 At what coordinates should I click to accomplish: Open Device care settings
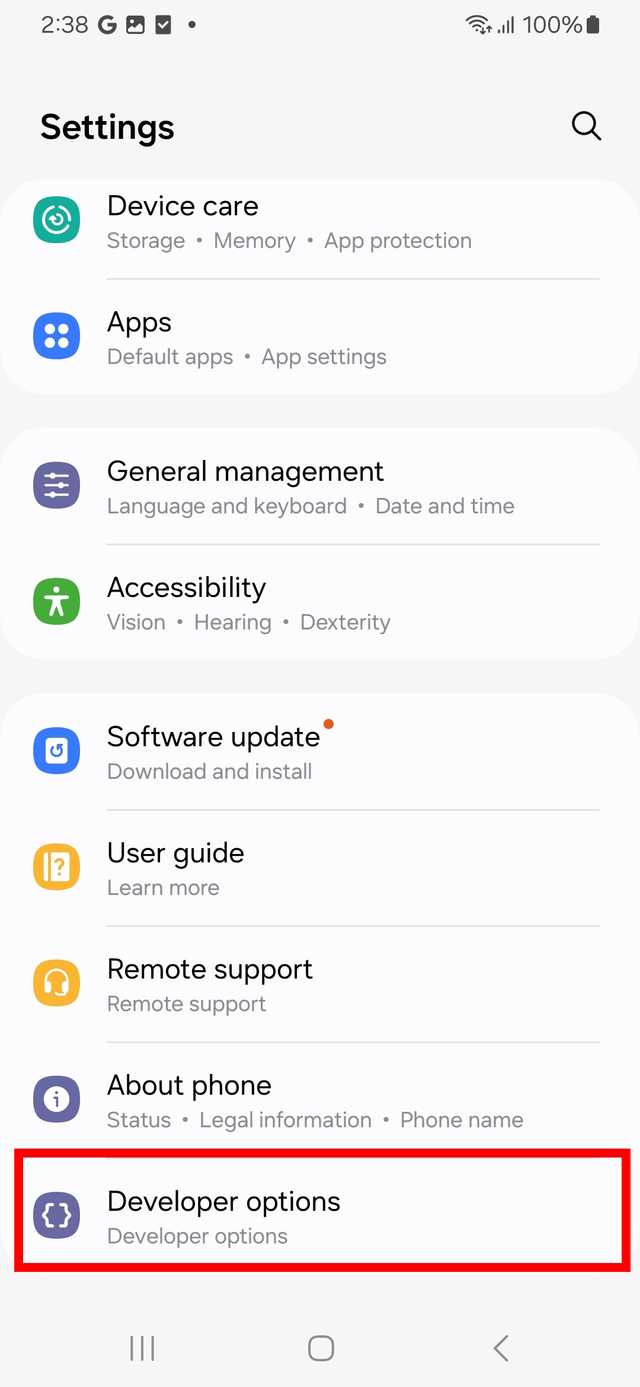320,222
